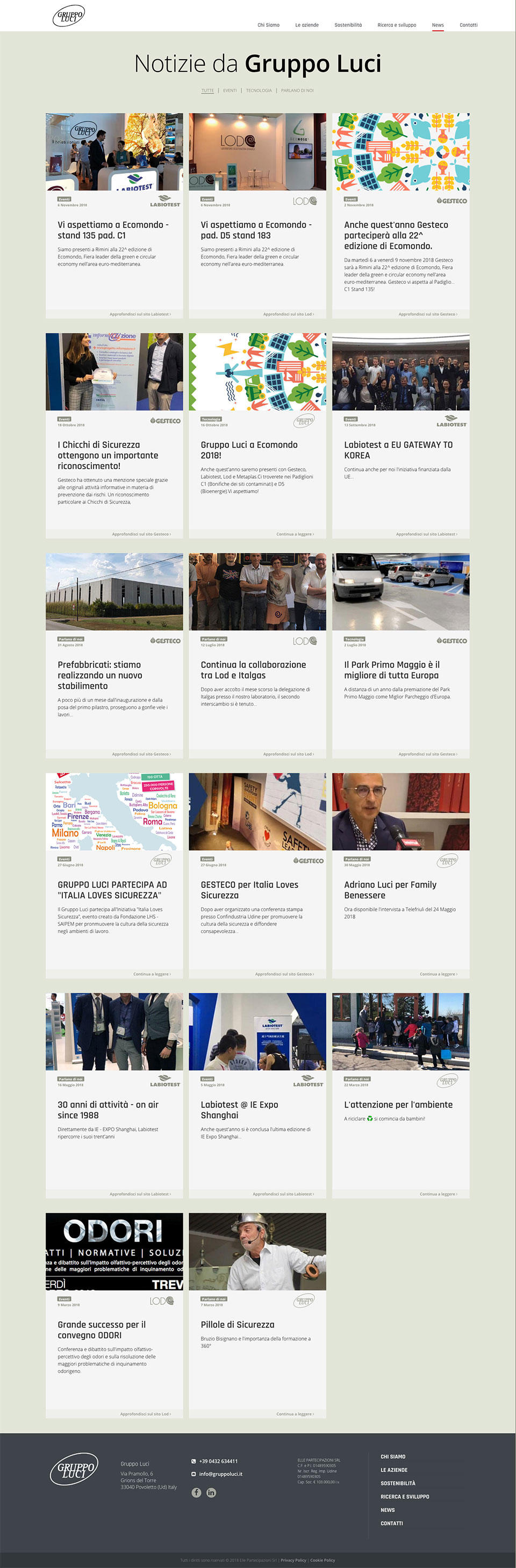Filter news by Eventi
This screenshot has width=516, height=1568.
pyautogui.click(x=230, y=91)
